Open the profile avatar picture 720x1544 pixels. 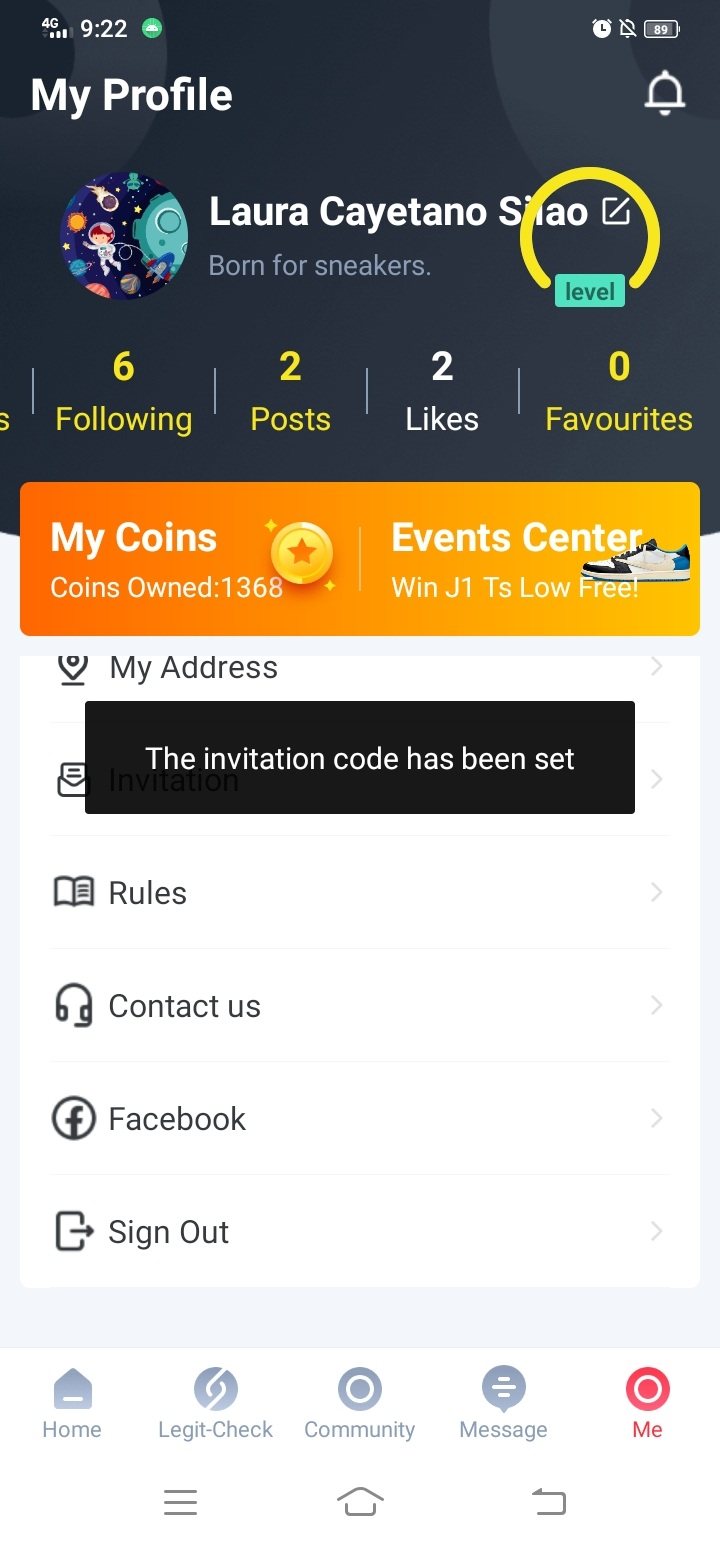pyautogui.click(x=125, y=236)
